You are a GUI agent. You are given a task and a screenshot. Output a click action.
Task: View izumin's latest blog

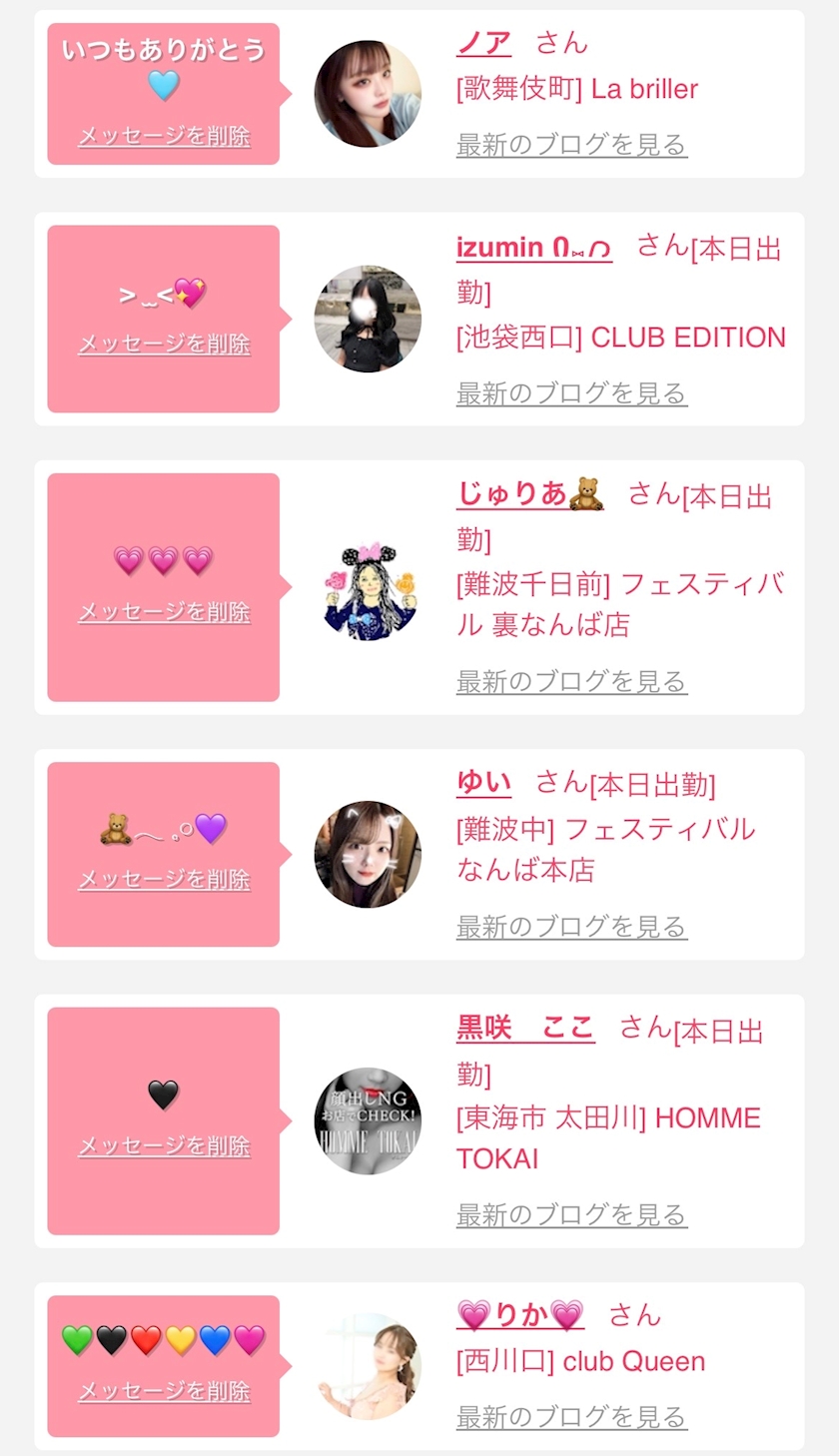tap(571, 393)
